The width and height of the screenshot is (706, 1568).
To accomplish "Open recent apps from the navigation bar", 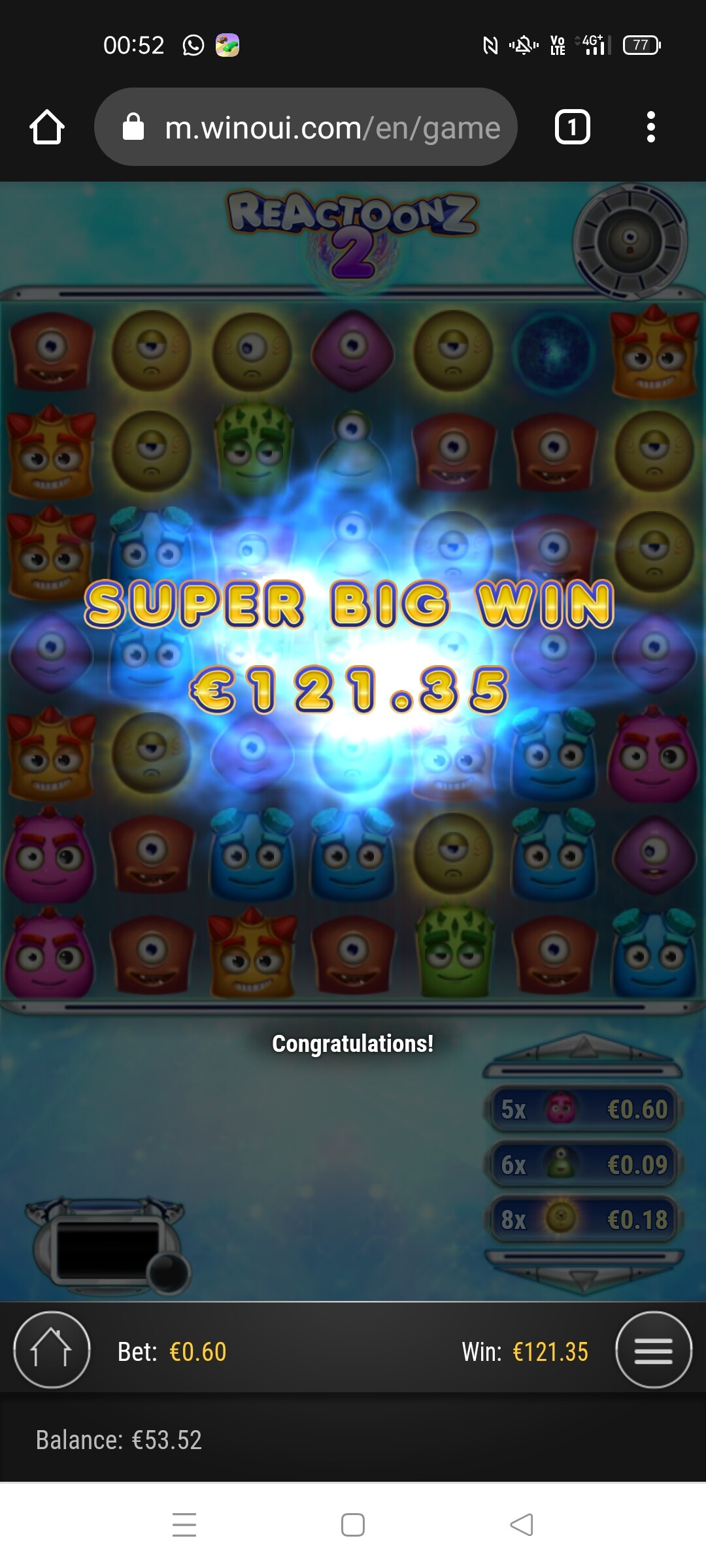I will point(184,1525).
